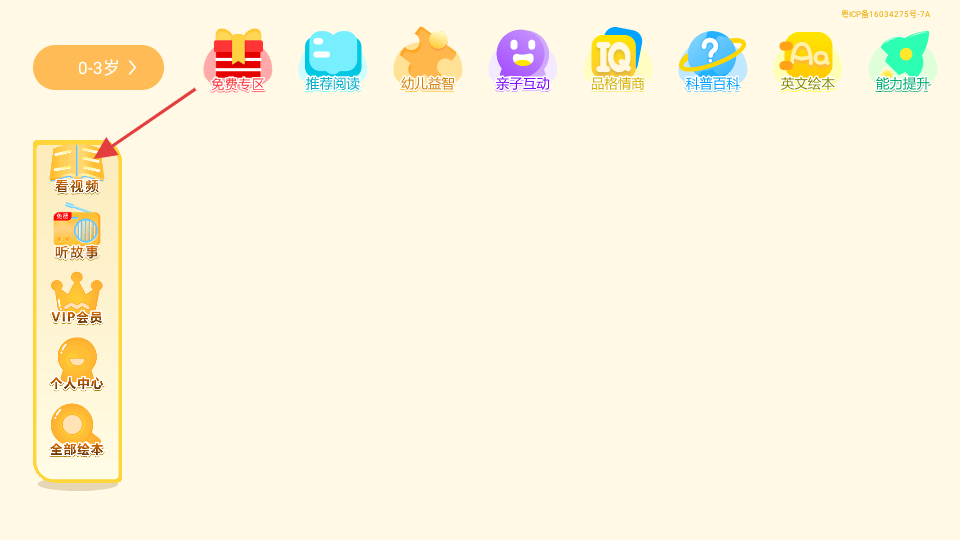
Task: Go to VIP会员 page
Action: click(77, 300)
